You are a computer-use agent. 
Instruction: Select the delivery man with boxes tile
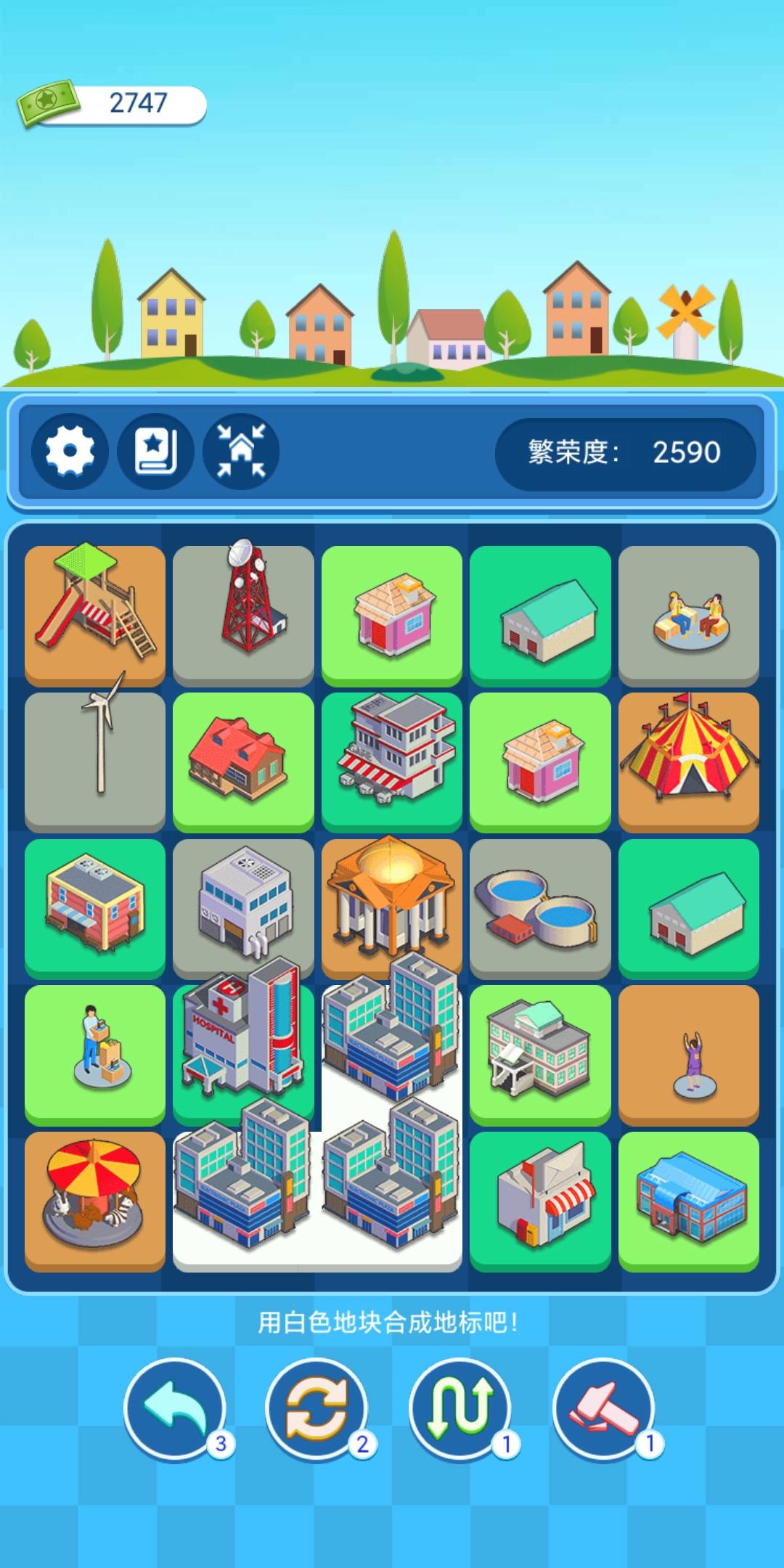(95, 1053)
